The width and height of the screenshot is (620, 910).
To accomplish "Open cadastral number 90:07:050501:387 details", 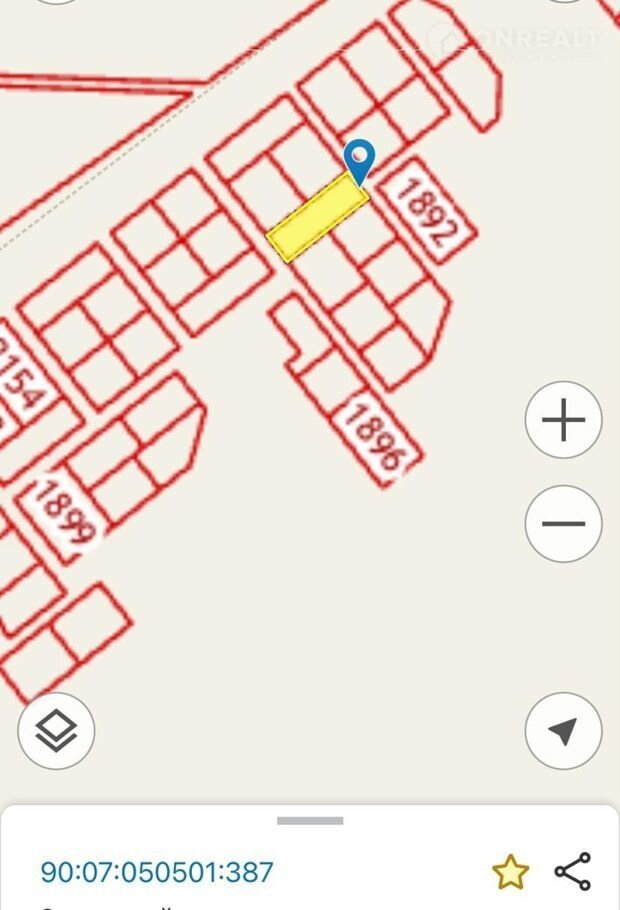I will tap(157, 872).
